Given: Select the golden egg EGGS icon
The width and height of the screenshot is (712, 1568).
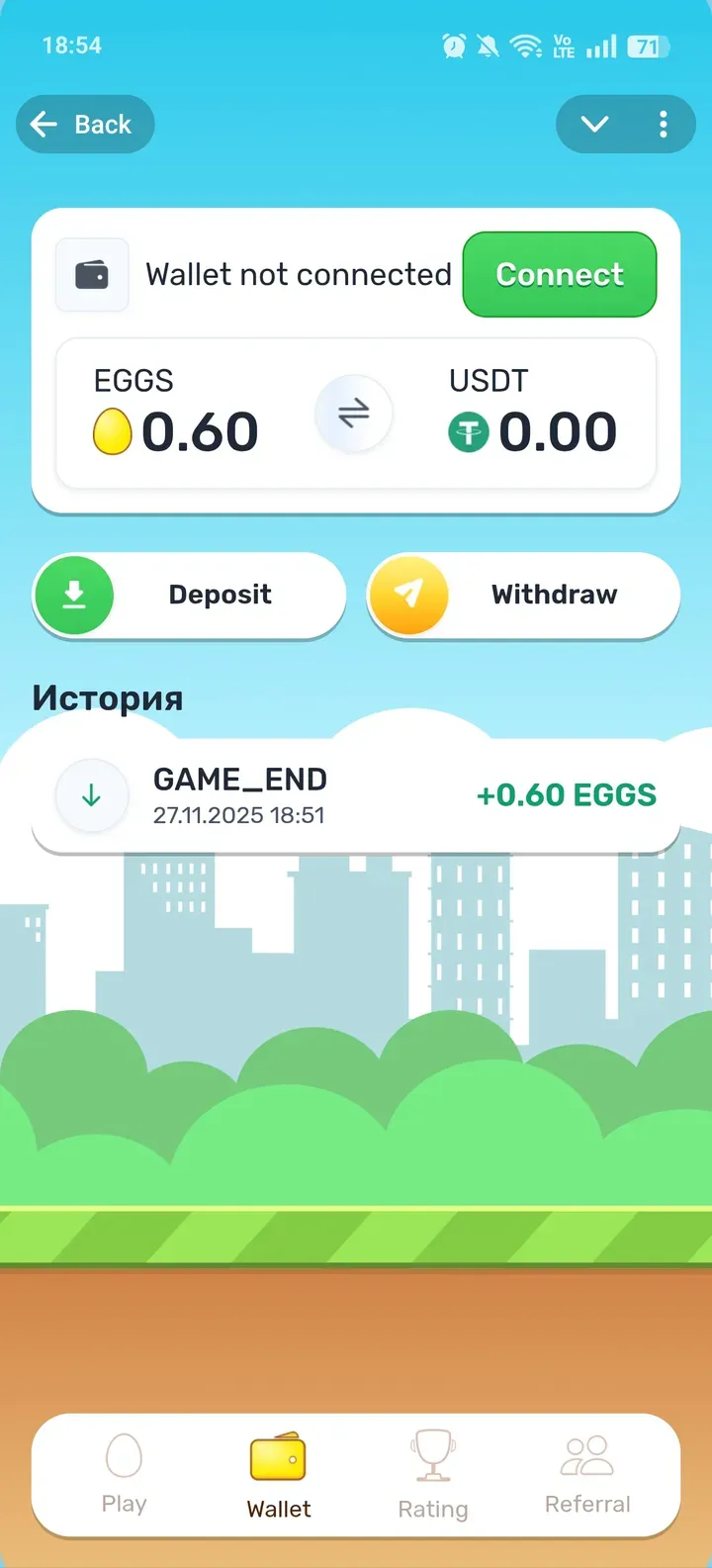Looking at the screenshot, I should 114,431.
